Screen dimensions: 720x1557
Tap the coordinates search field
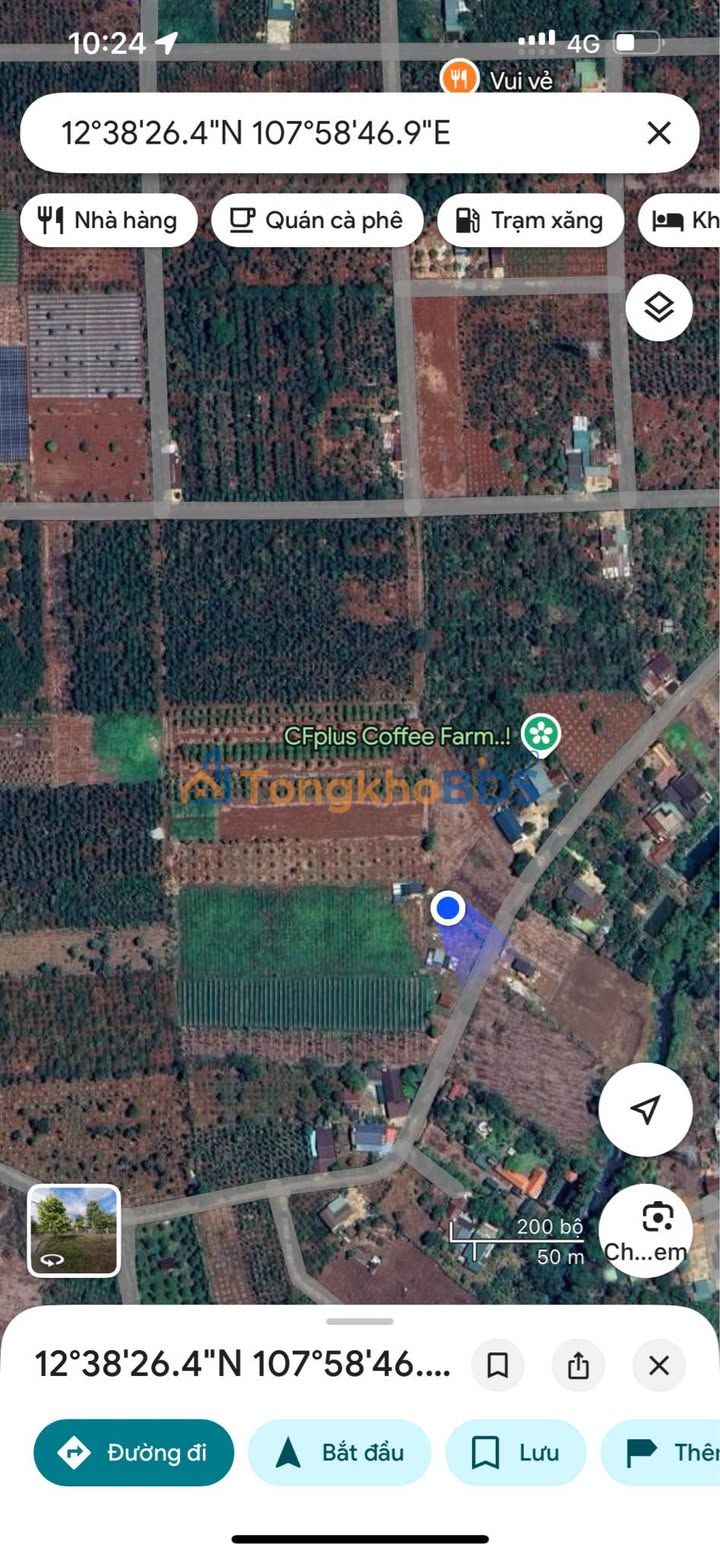pos(330,133)
